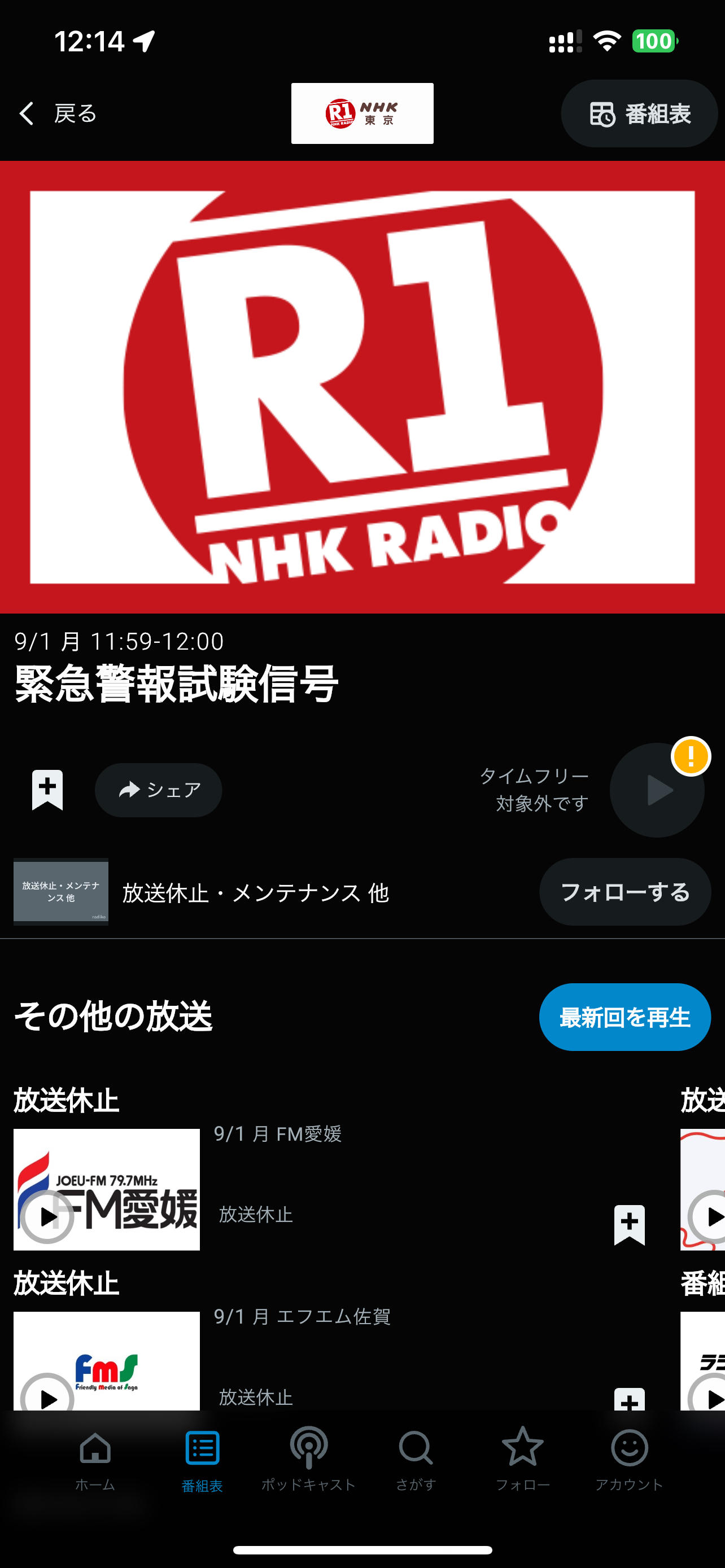Play latest episode with 最新回を再生
Viewport: 725px width, 1568px height.
tap(625, 1017)
